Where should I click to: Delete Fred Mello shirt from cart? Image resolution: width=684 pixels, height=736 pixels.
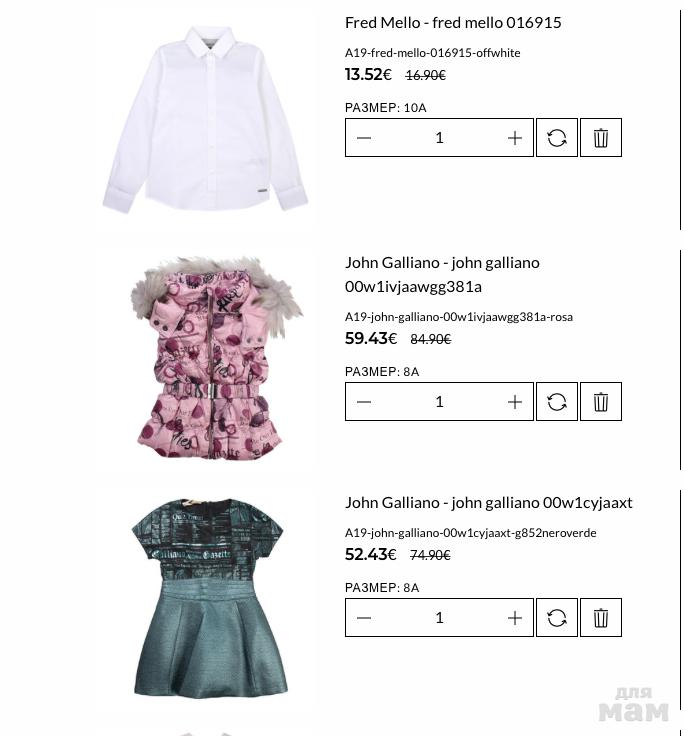click(x=601, y=138)
